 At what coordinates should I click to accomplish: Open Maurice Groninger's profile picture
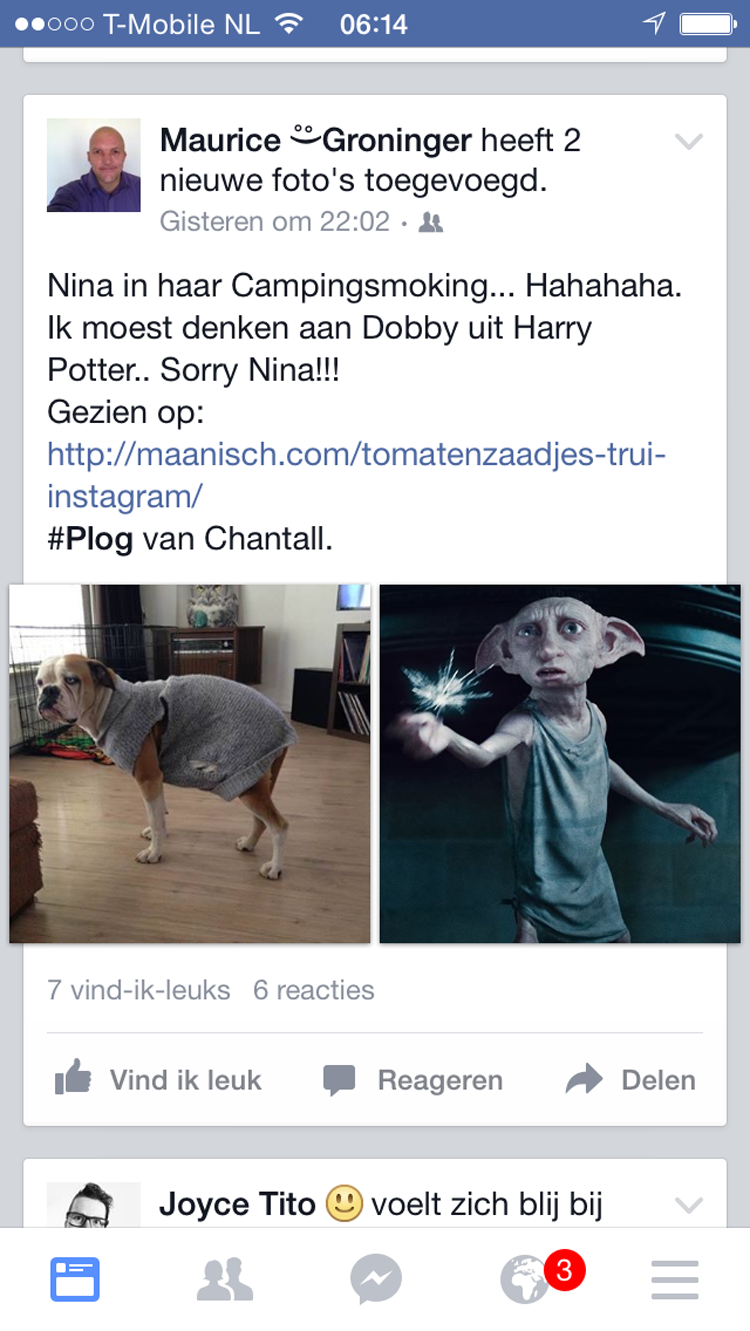tap(93, 165)
